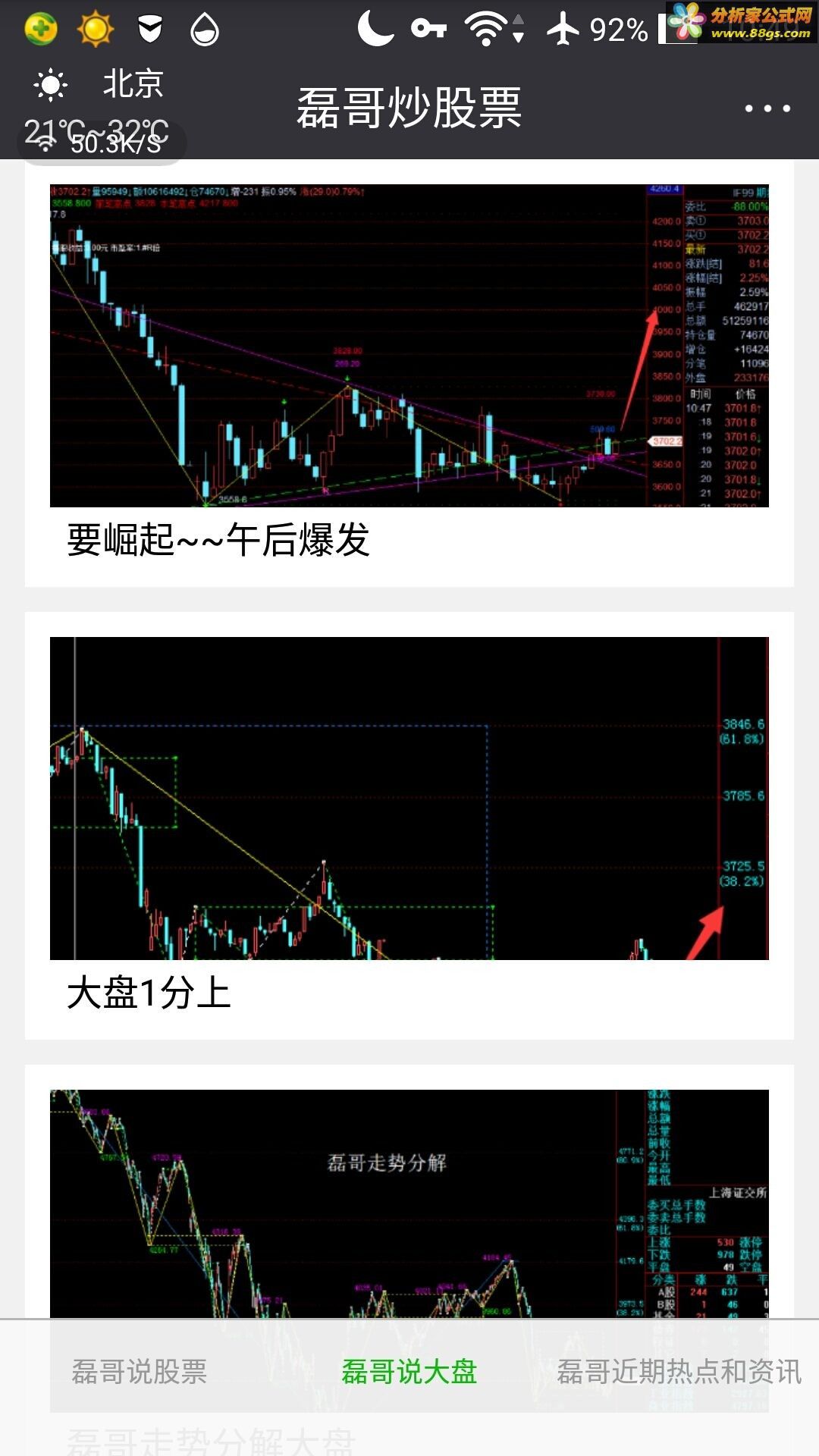Open the three-dot overflow menu
Viewport: 819px width, 1456px height.
[x=767, y=108]
